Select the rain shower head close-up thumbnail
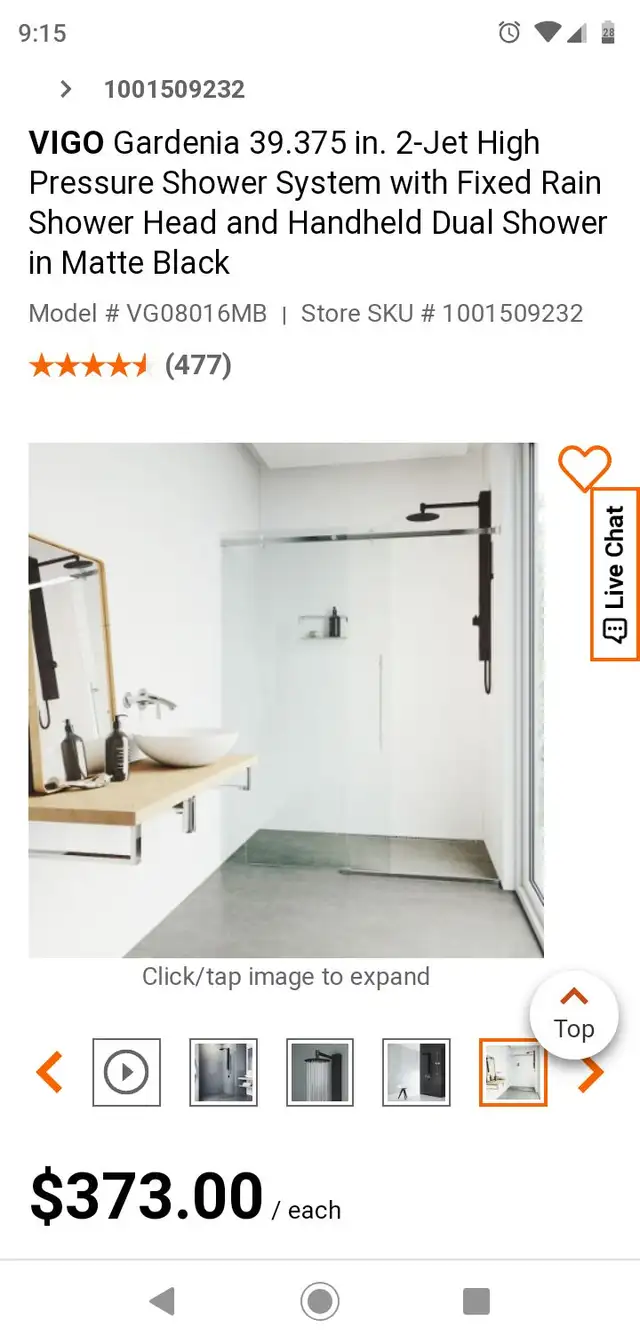 [x=320, y=1073]
